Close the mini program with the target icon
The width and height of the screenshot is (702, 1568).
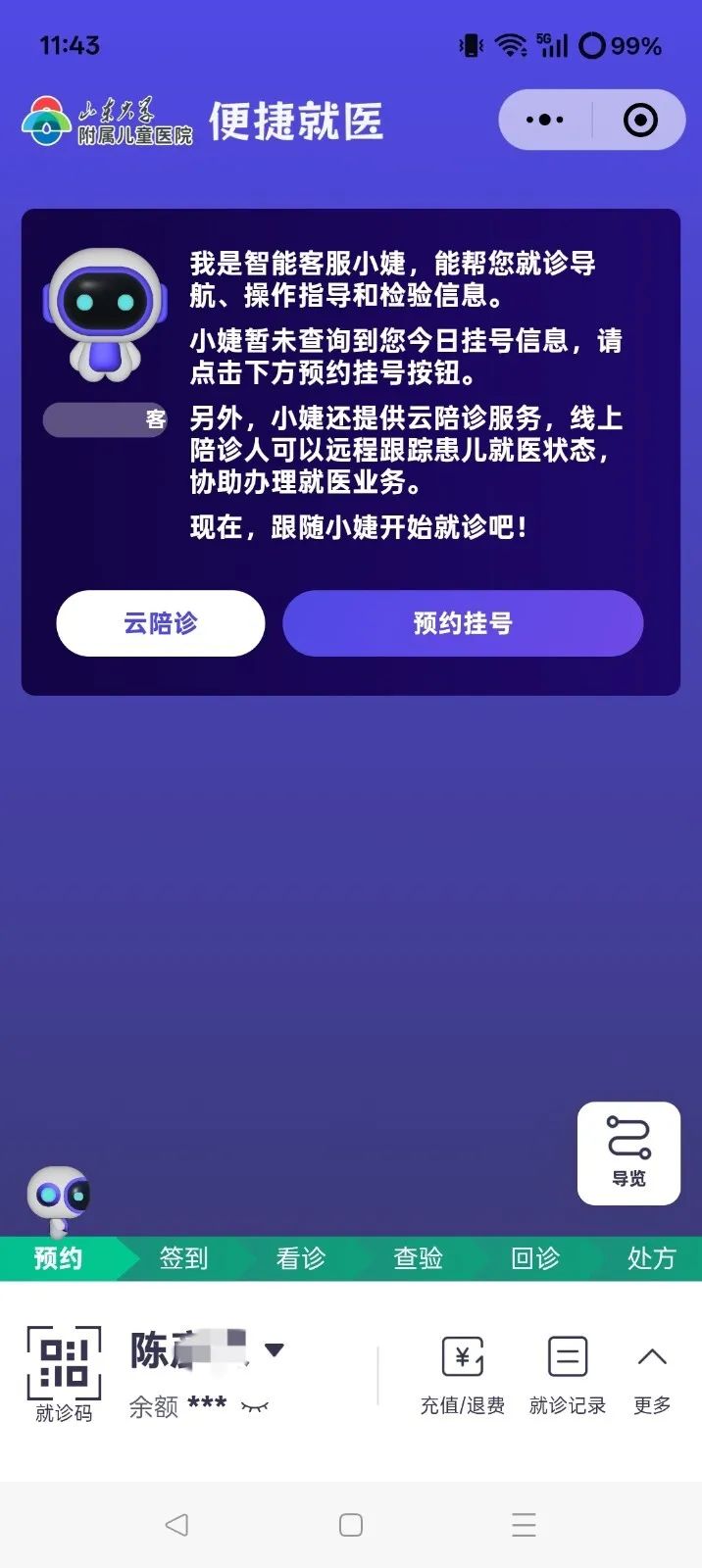click(640, 121)
